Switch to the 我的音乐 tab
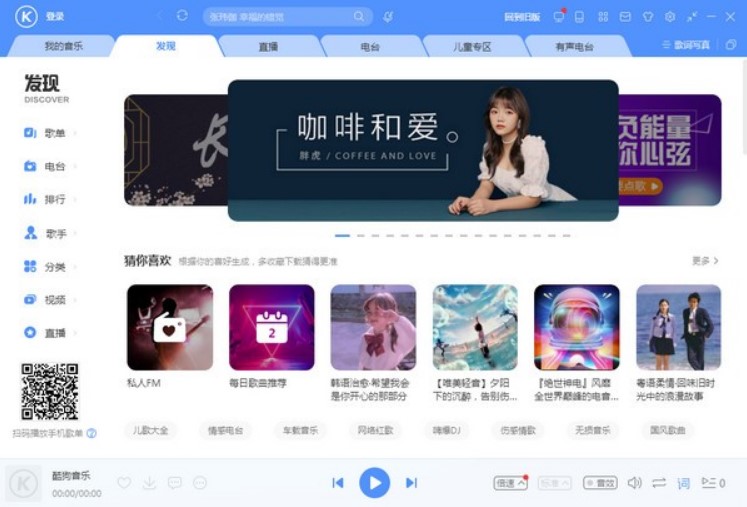The image size is (747, 507). coord(63,47)
